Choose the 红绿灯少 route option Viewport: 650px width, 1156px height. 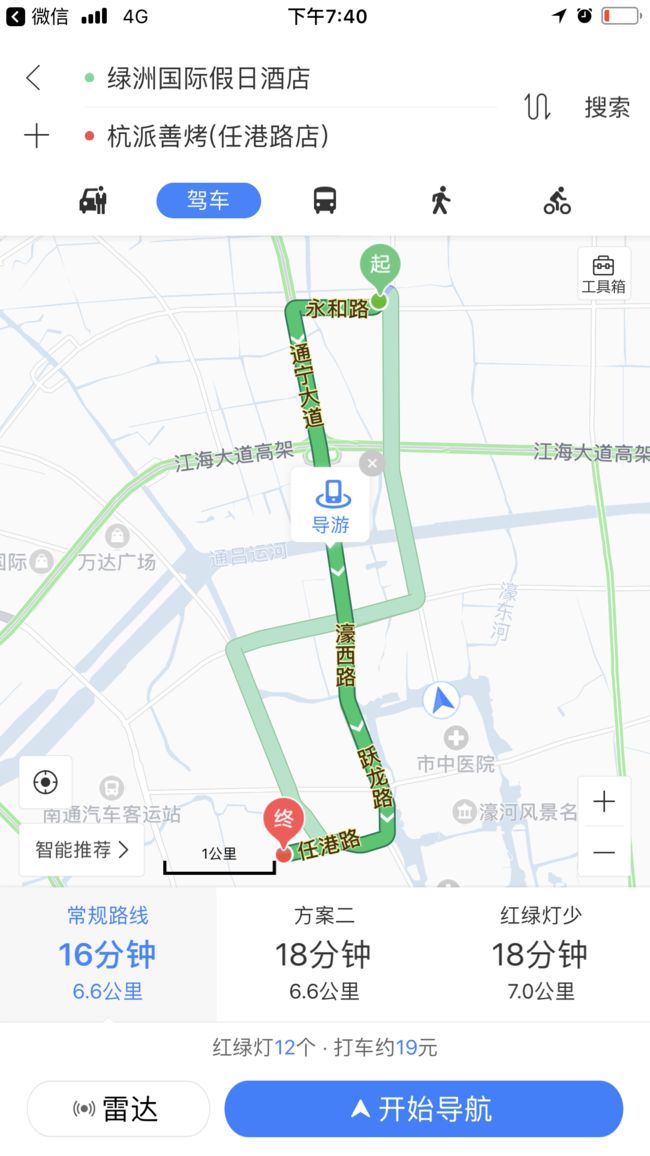click(x=541, y=954)
